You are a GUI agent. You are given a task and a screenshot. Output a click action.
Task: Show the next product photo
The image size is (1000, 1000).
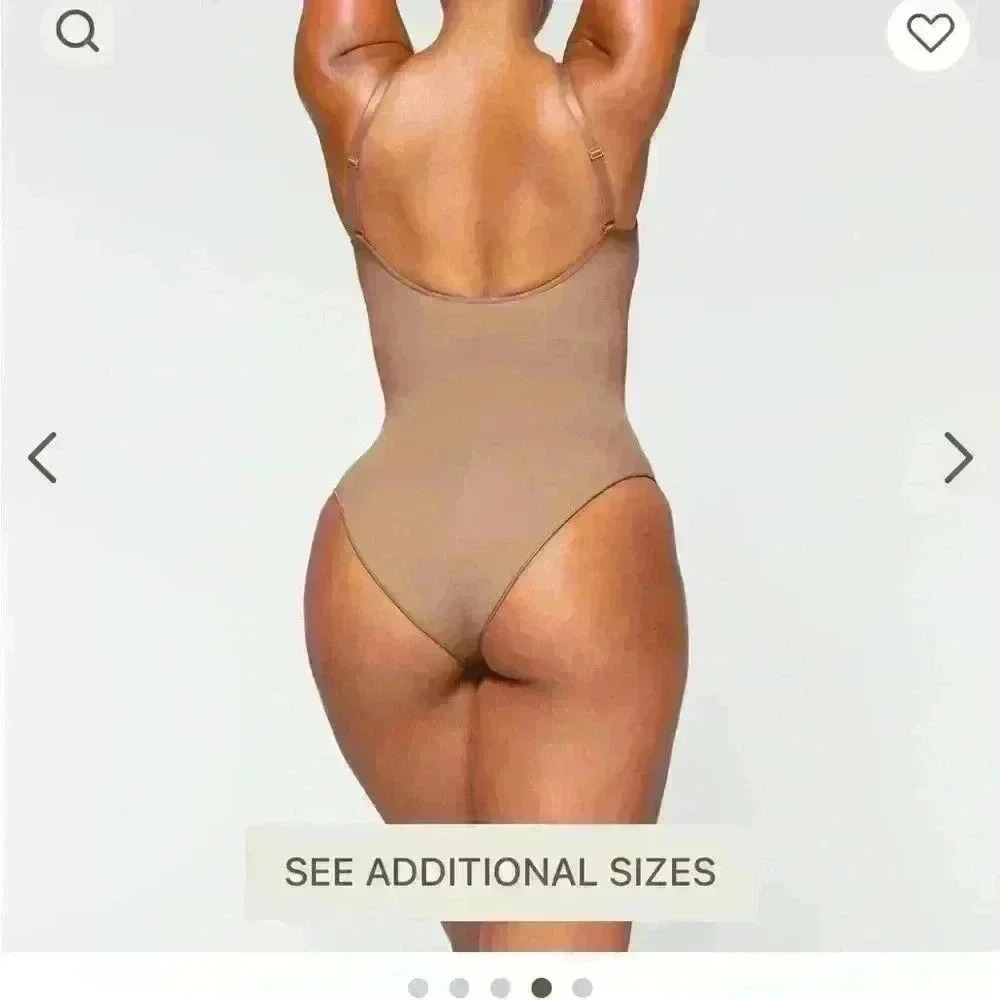[x=958, y=458]
